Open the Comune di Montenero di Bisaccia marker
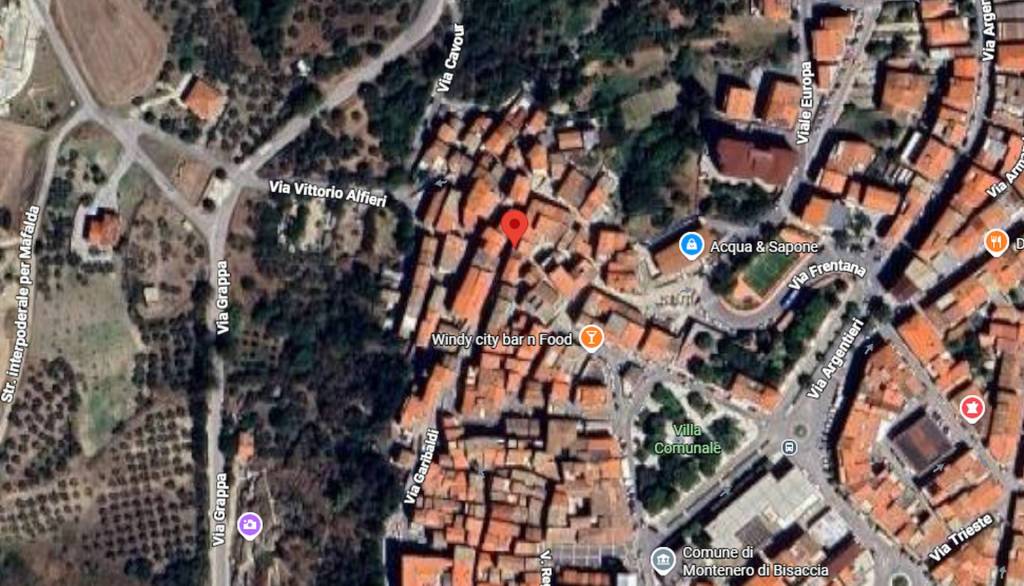The height and width of the screenshot is (586, 1024). click(662, 560)
